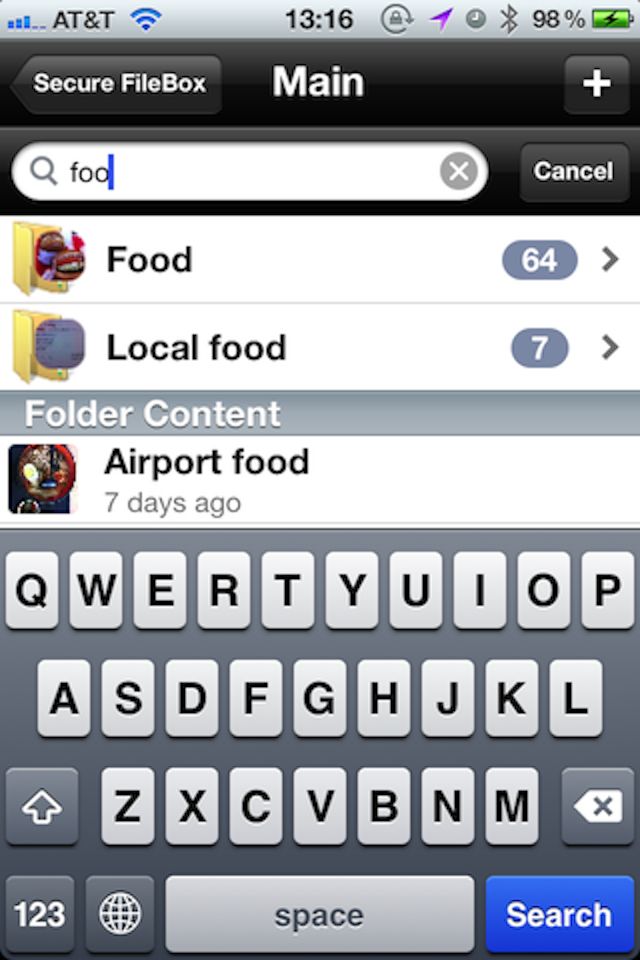The image size is (640, 960).
Task: Open the Airport food item
Action: click(320, 478)
